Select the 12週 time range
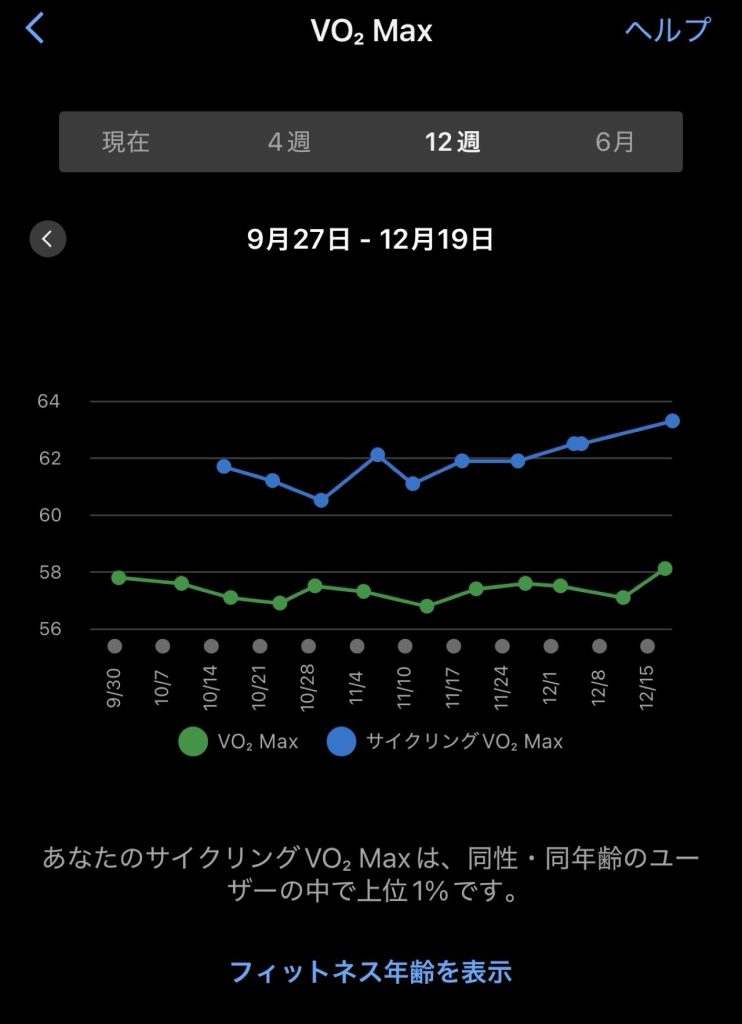742x1024 pixels. point(452,142)
